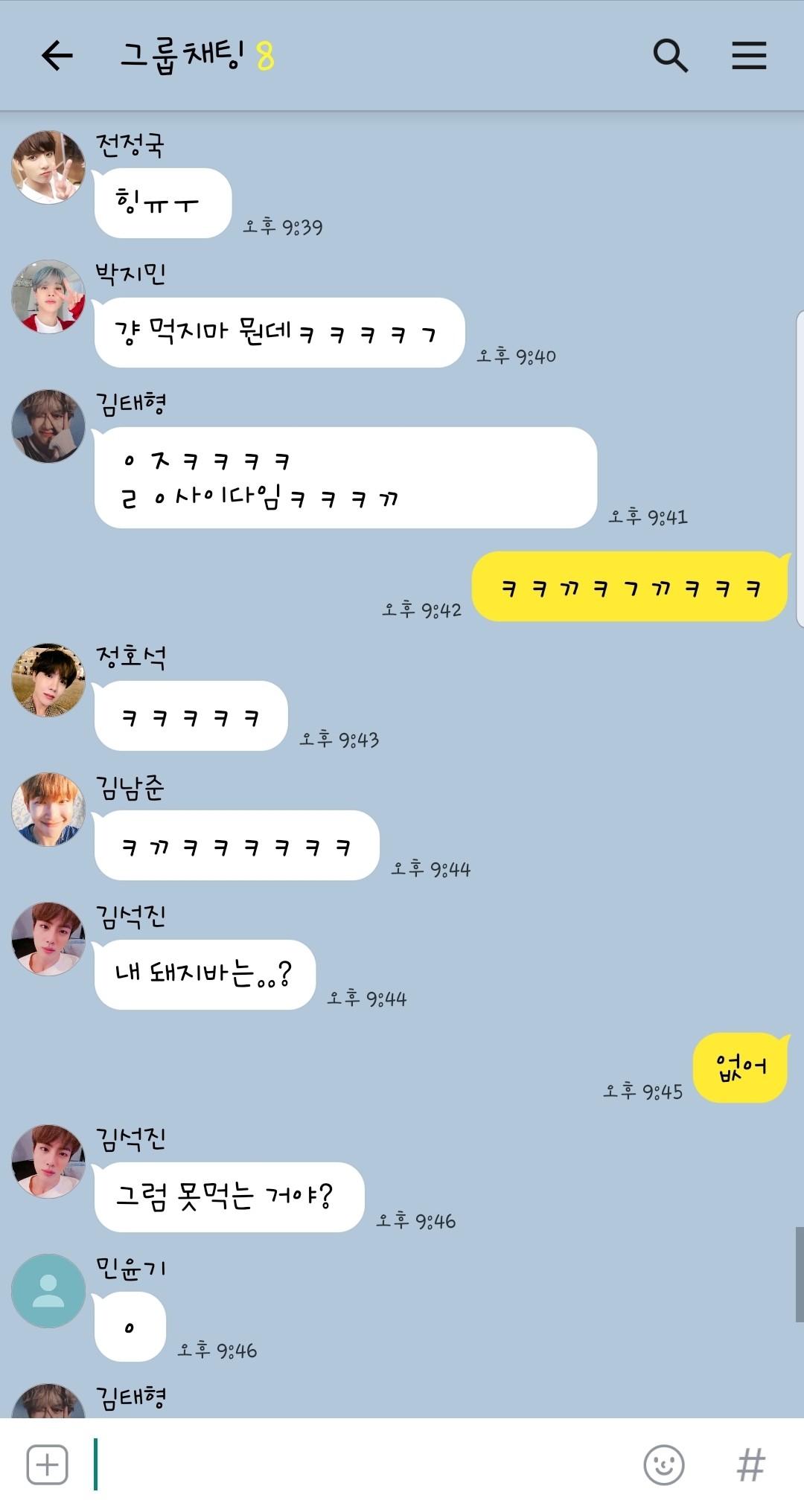
Task: Tap 김남준's profile picture
Action: [x=48, y=810]
